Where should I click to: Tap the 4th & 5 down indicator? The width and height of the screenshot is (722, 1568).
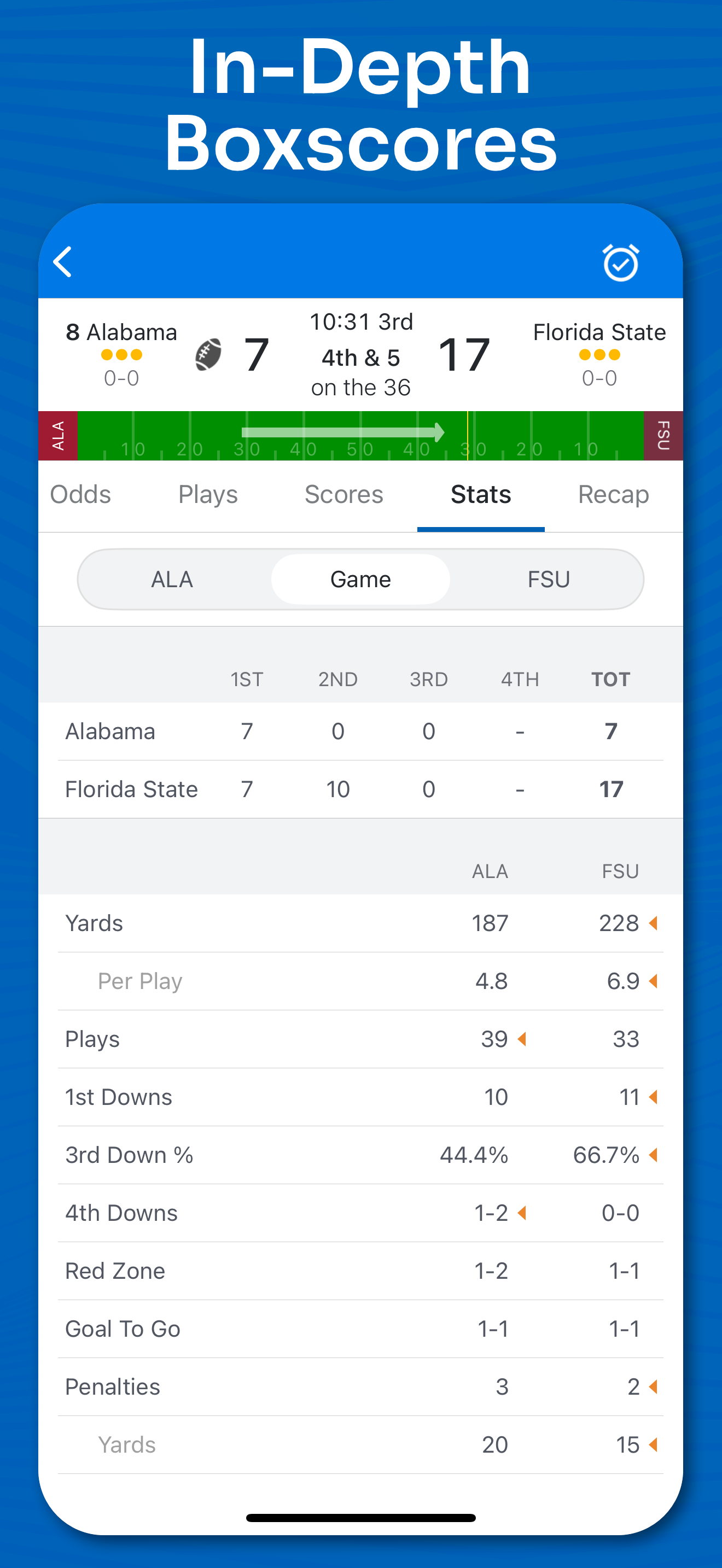tap(360, 358)
